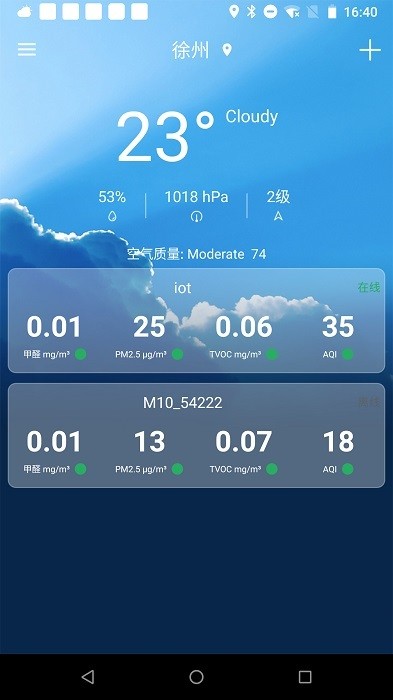Go to home screen via navigation bar
Screen dimensions: 393x700
click(x=196, y=677)
